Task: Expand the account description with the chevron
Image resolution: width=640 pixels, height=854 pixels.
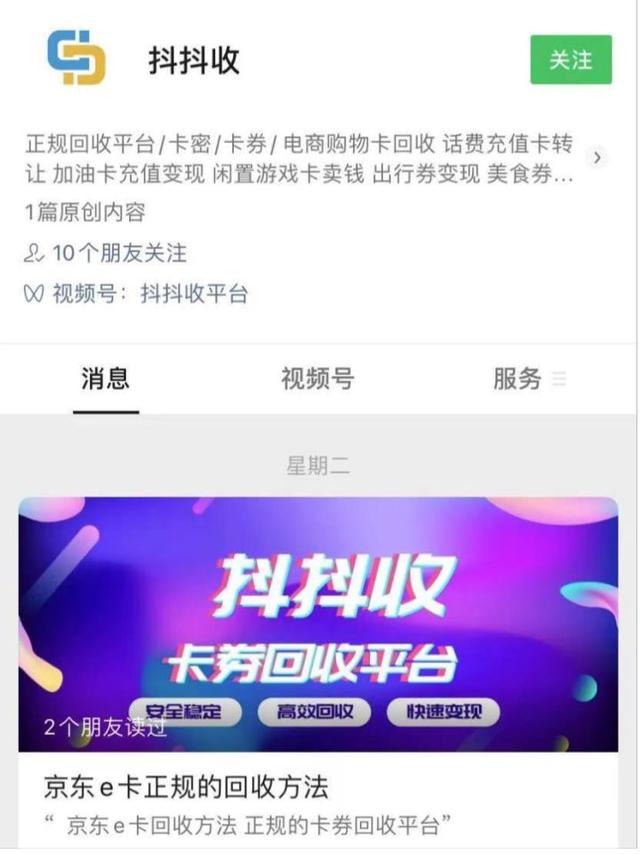Action: pos(597,158)
